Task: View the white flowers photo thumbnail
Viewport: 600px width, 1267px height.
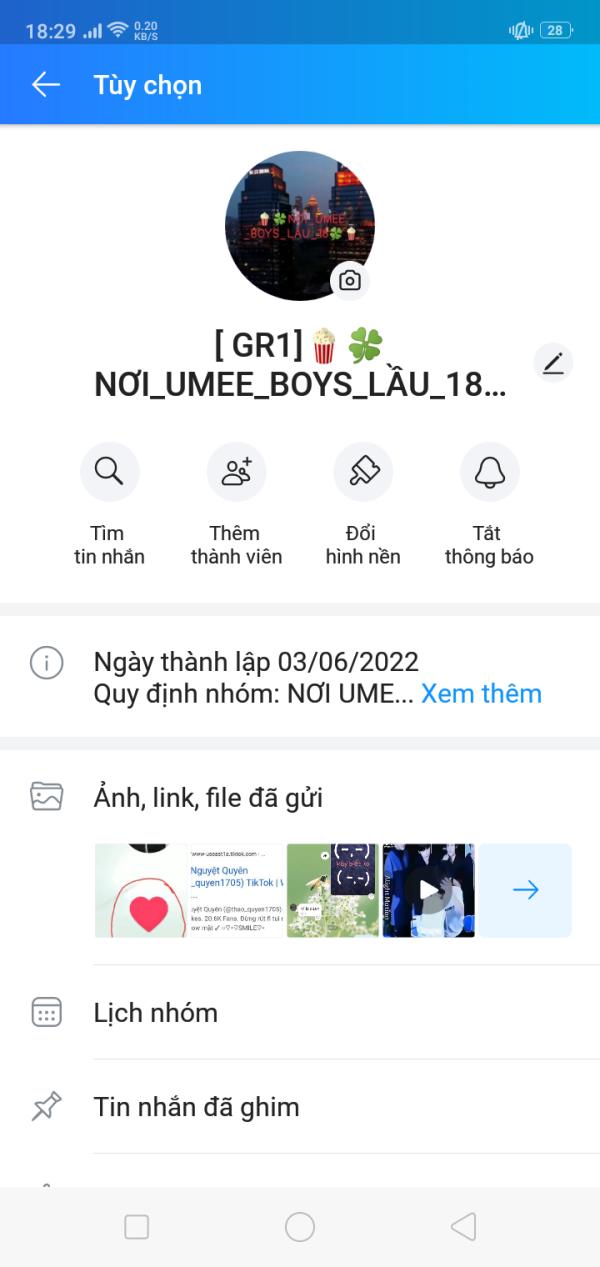Action: (333, 890)
